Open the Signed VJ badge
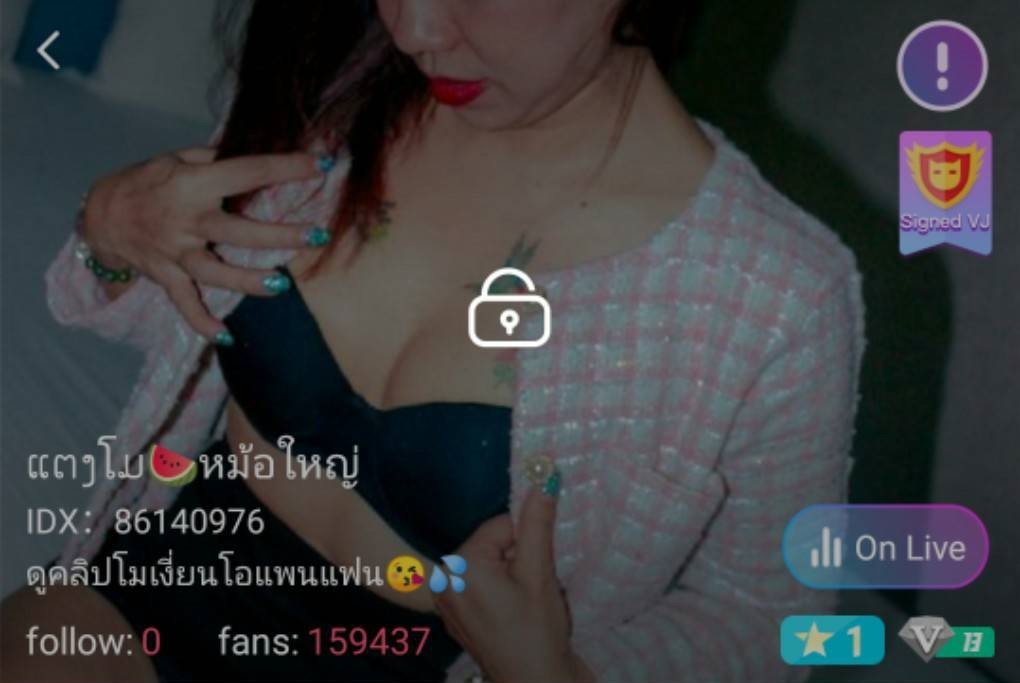Screen dimensions: 1020x683 point(945,192)
